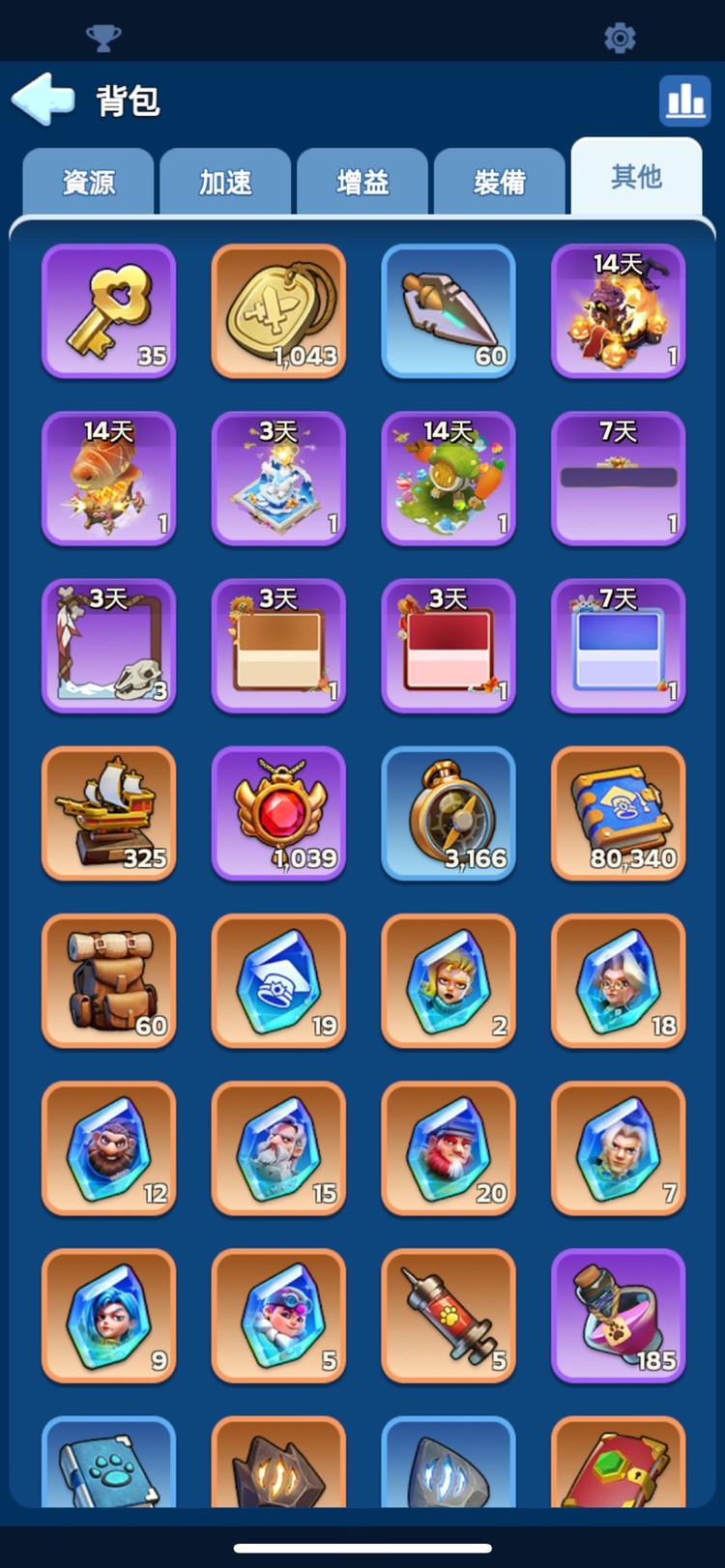The image size is (725, 1568).
Task: Select the ship model item with 325
Action: (x=109, y=813)
